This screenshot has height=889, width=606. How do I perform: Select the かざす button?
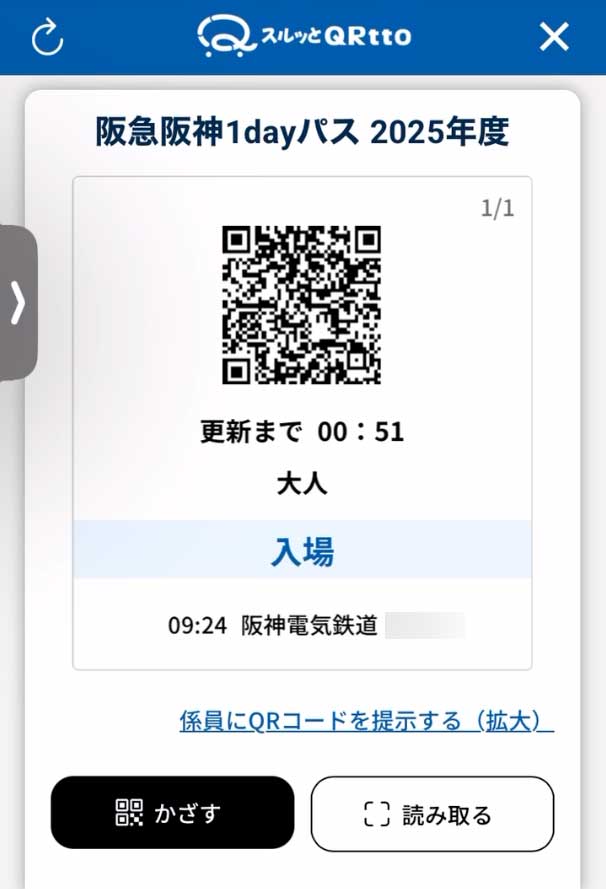coord(172,813)
